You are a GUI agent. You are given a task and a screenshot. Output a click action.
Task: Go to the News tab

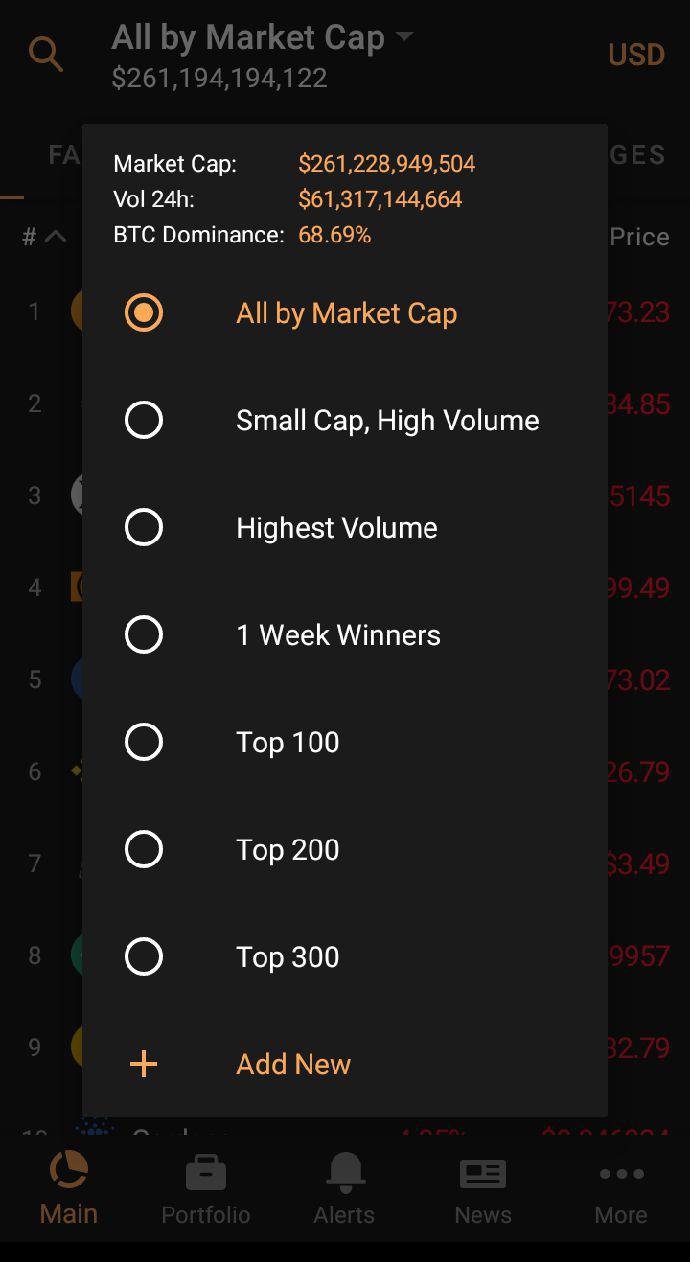coord(483,1189)
